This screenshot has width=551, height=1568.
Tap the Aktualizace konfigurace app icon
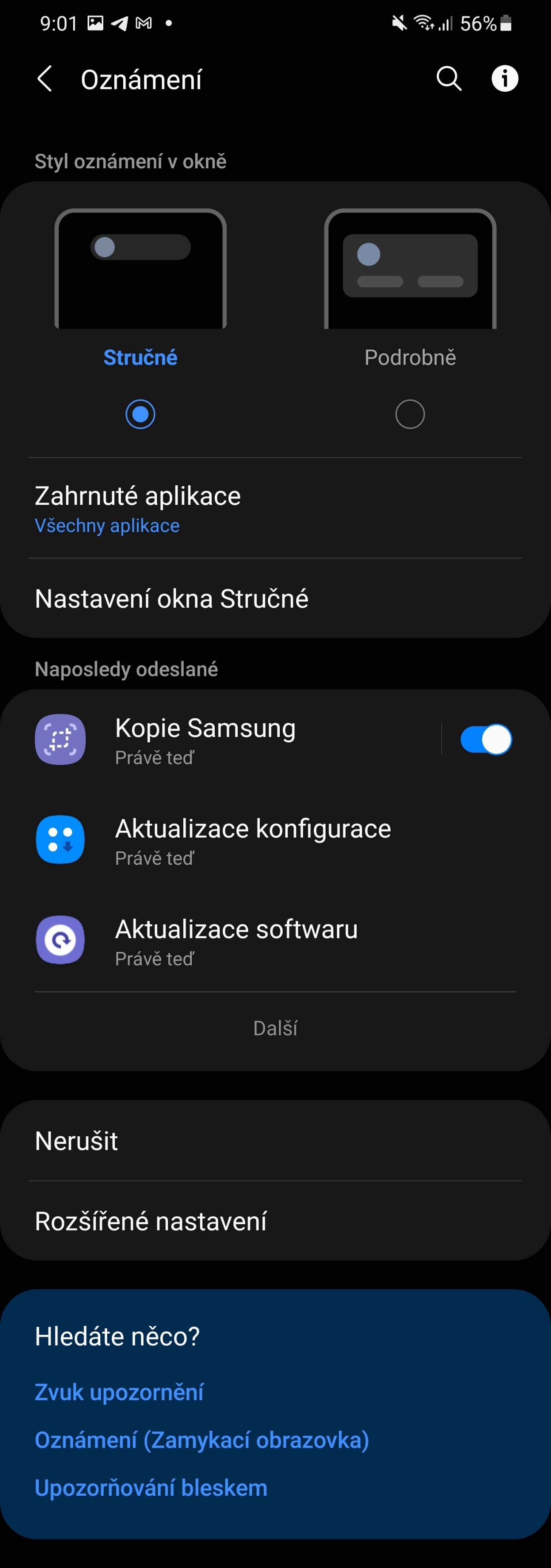pyautogui.click(x=60, y=839)
